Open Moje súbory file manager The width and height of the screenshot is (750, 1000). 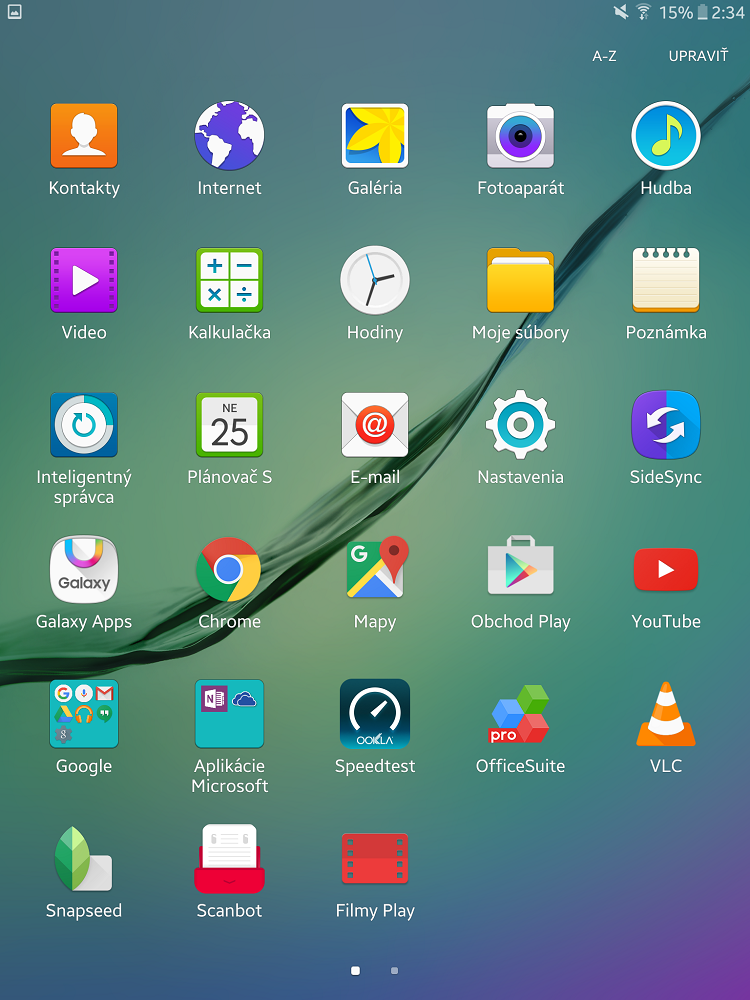tap(520, 281)
